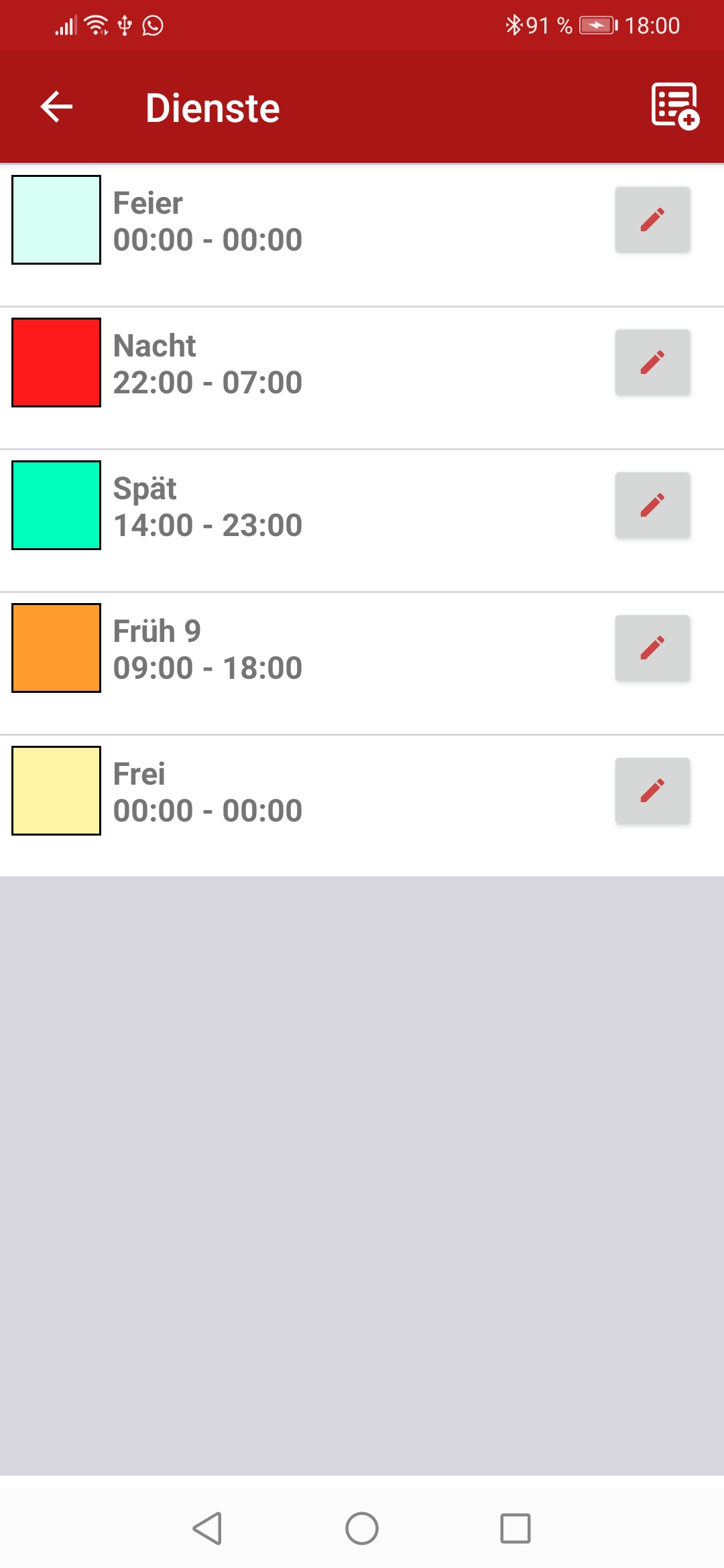Select the Frei 00:00 - 00:00 row
The width and height of the screenshot is (724, 1568).
coord(362,806)
